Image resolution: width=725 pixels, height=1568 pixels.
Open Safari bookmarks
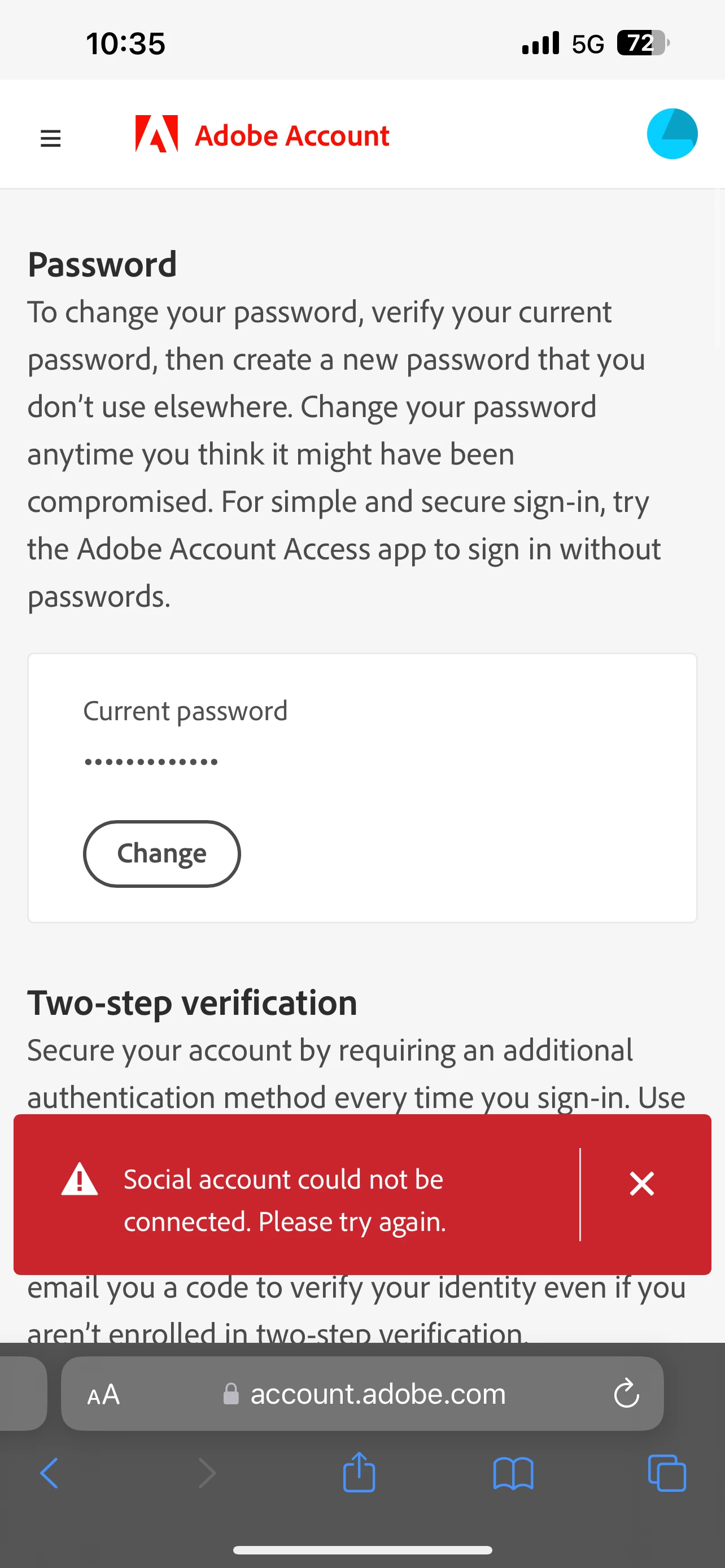513,1474
